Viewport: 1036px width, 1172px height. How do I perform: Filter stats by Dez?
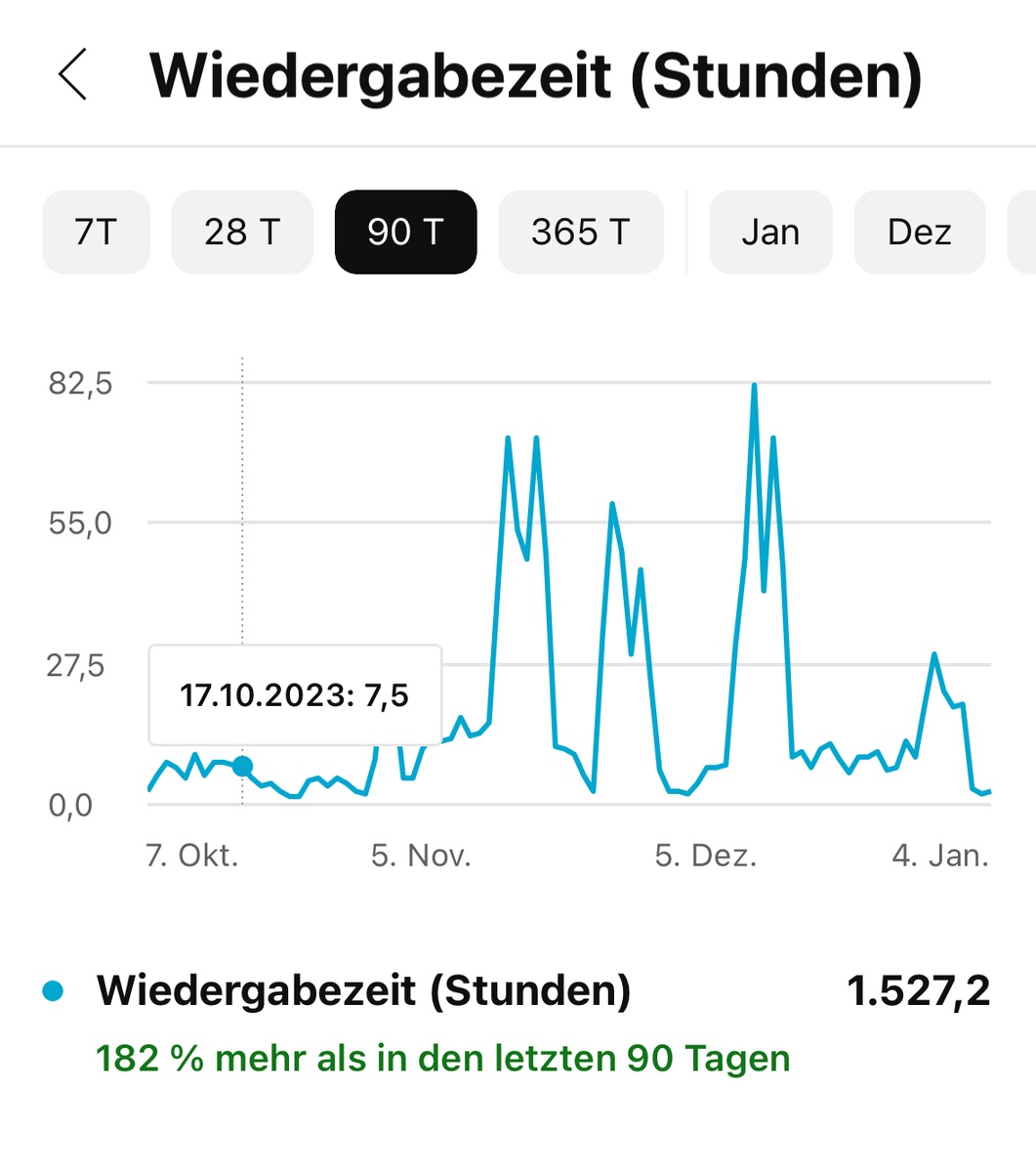coord(919,232)
